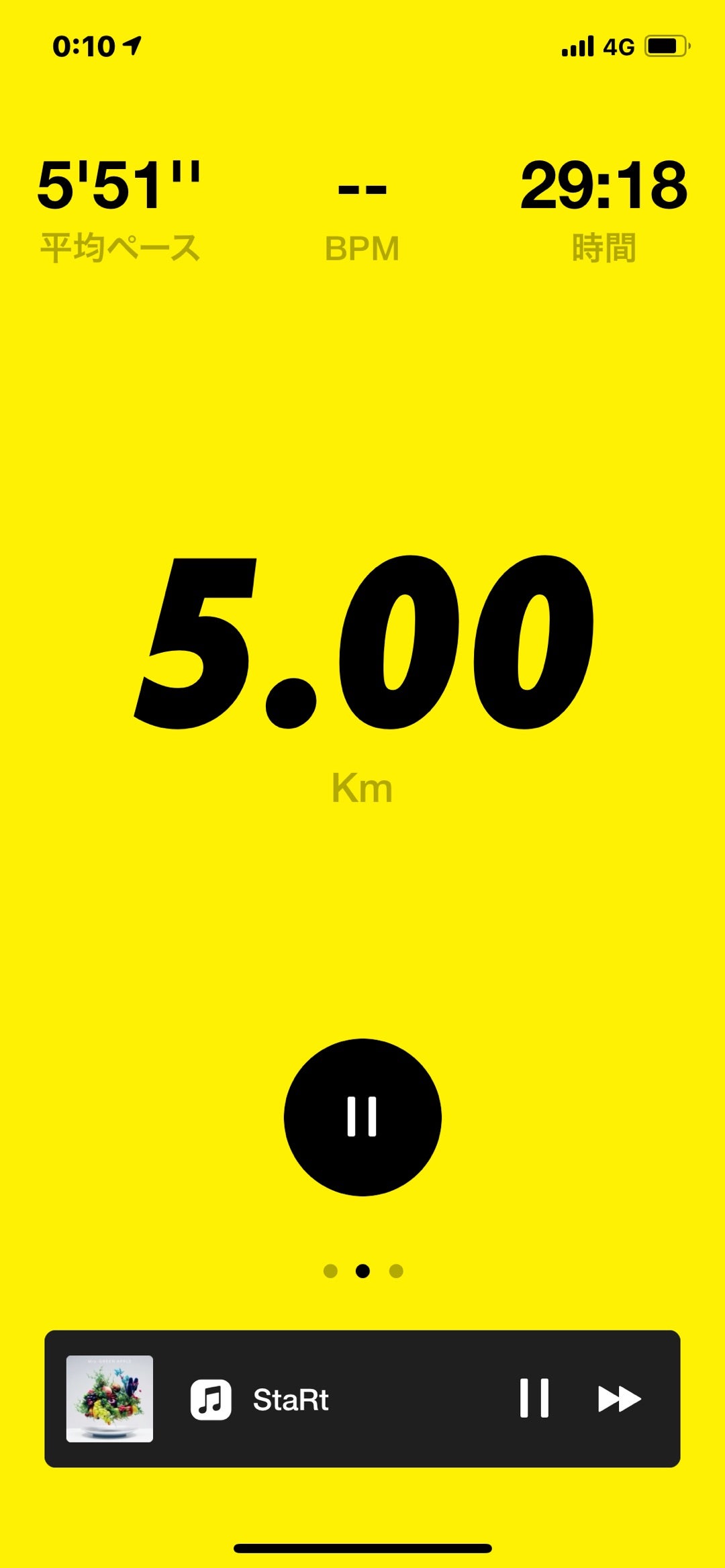Screen dimensions: 725x1568
Task: Pause the current run
Action: pos(362,1116)
